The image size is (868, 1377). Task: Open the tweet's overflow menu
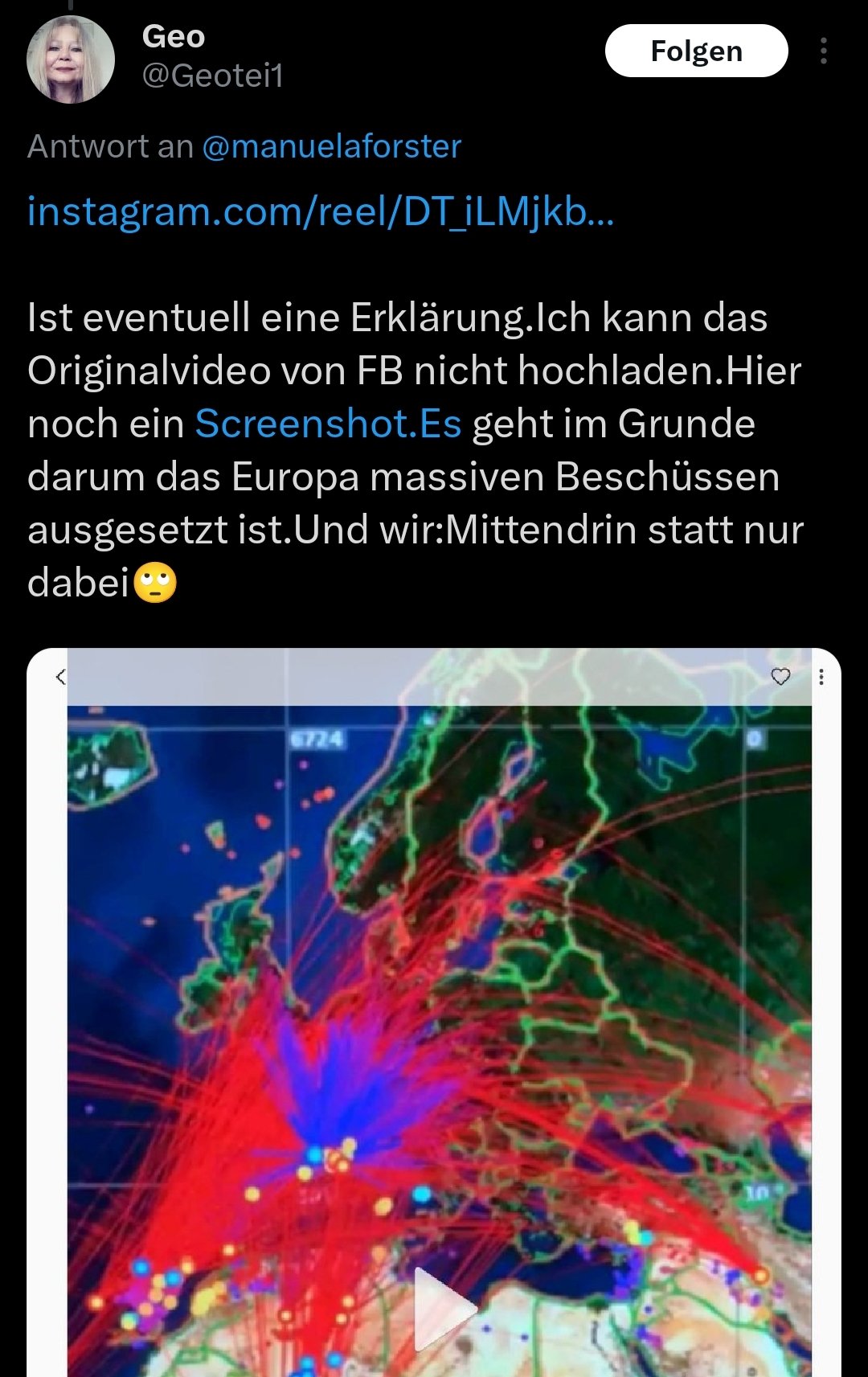[823, 51]
